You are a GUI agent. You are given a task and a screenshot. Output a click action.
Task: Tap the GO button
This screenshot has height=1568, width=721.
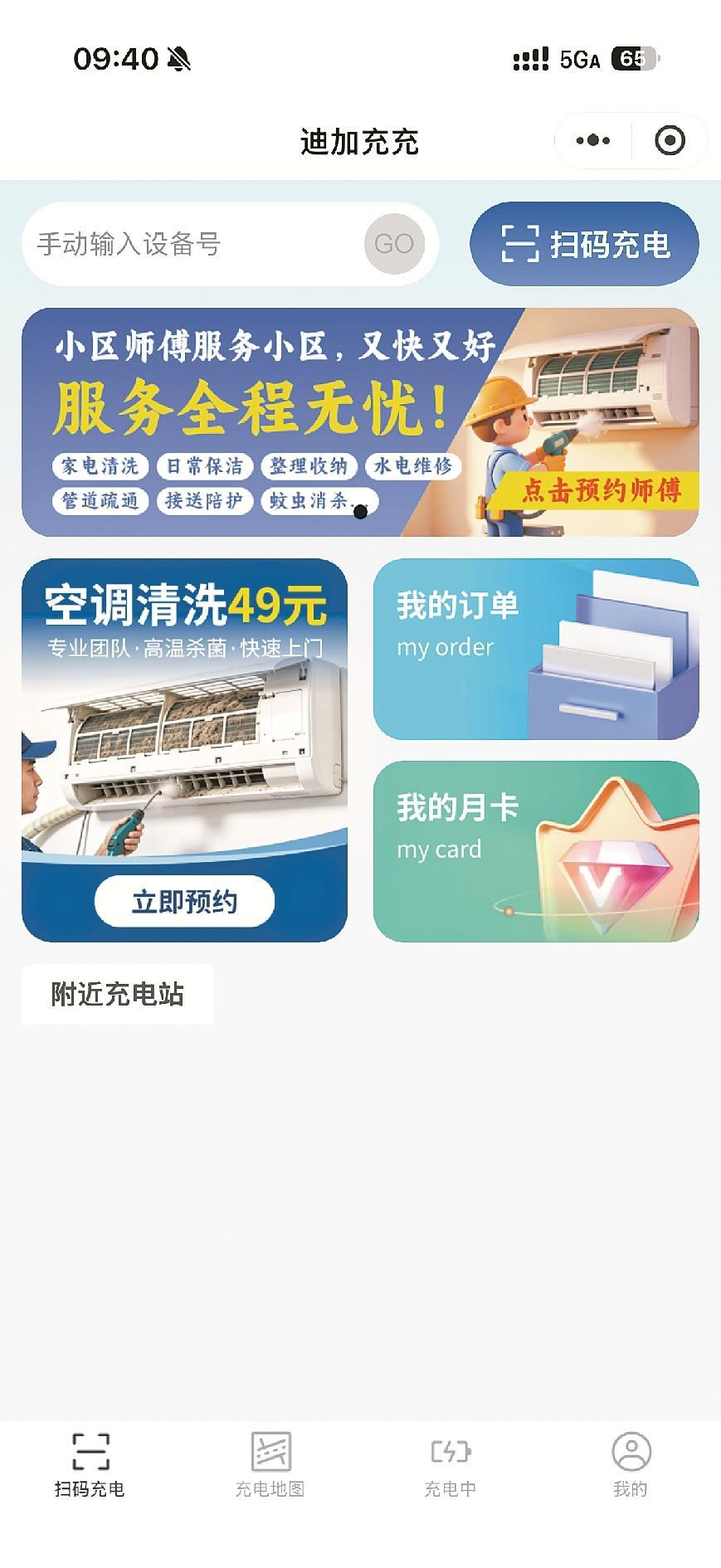tap(394, 244)
